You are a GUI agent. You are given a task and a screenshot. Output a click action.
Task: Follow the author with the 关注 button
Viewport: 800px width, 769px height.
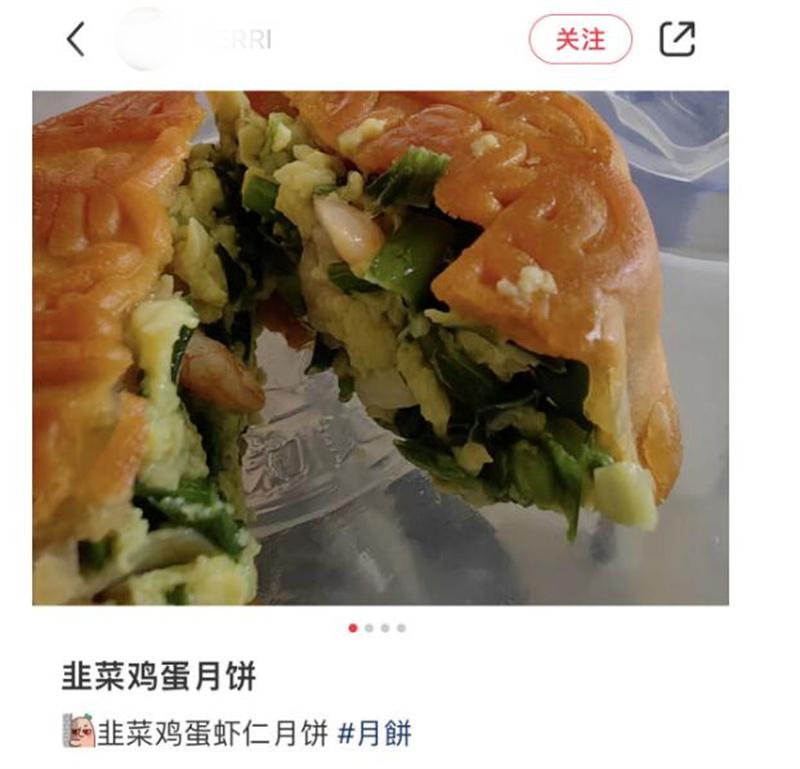tap(580, 40)
